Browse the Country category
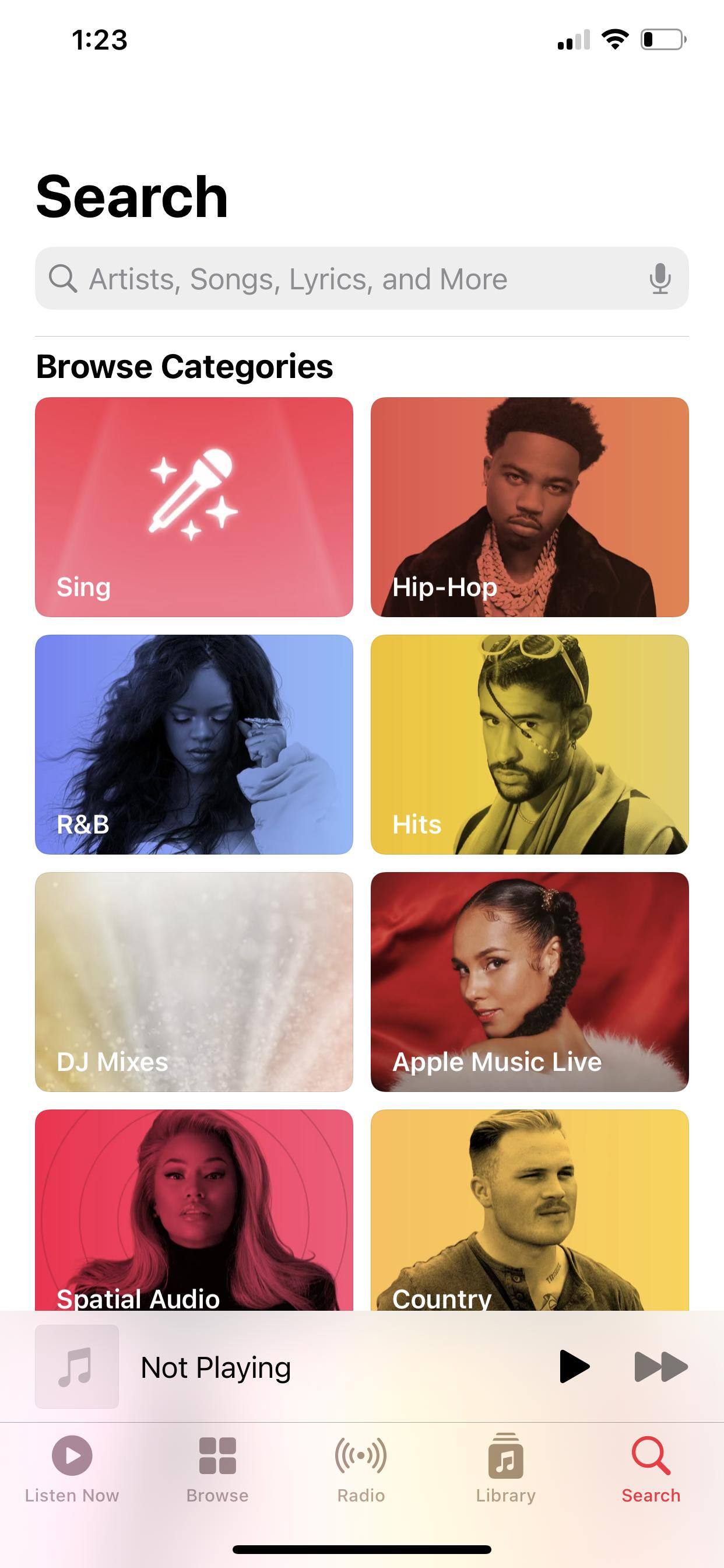 [529, 1209]
